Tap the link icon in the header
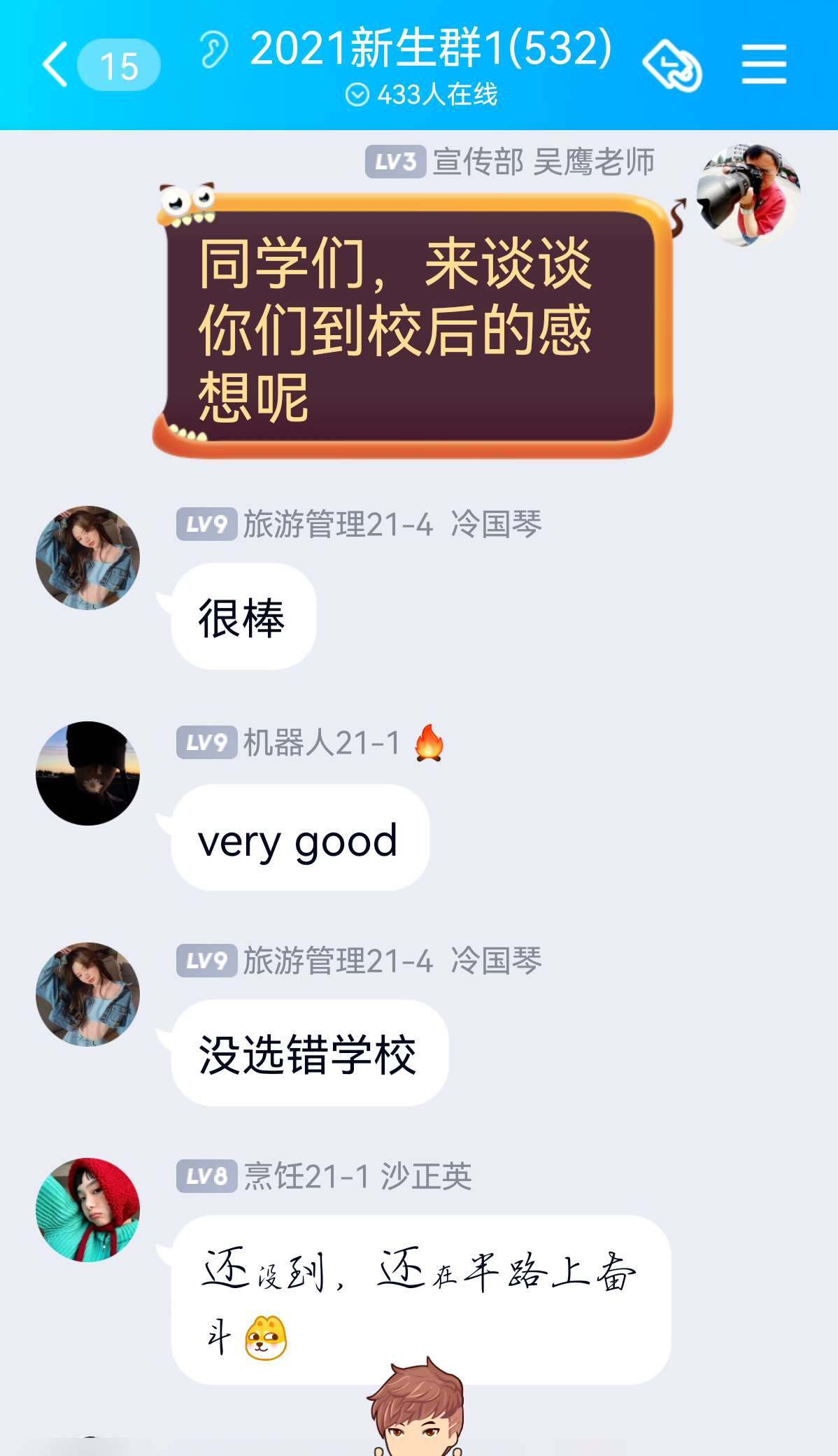838x1456 pixels. click(672, 66)
